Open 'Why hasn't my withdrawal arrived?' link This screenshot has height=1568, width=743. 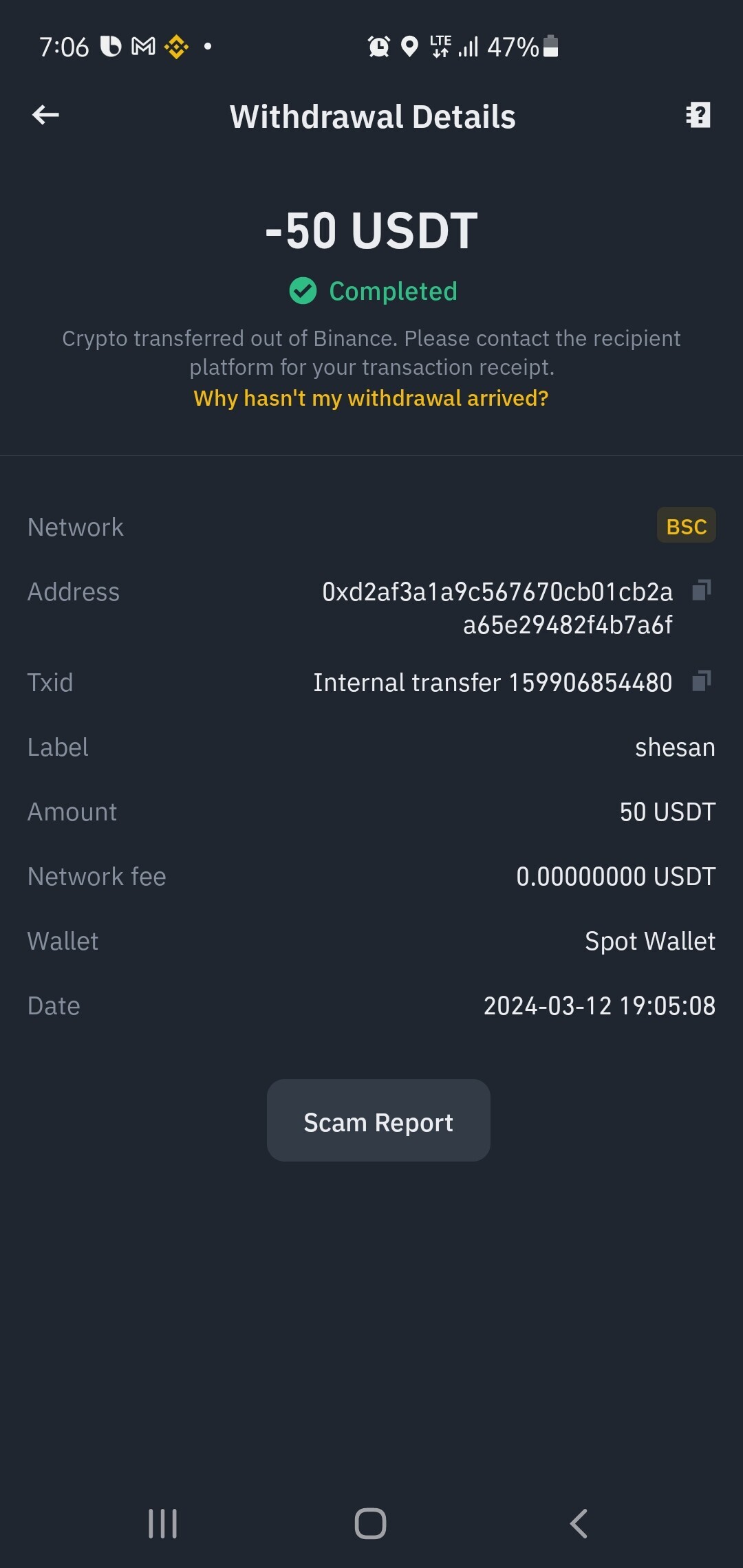(371, 398)
